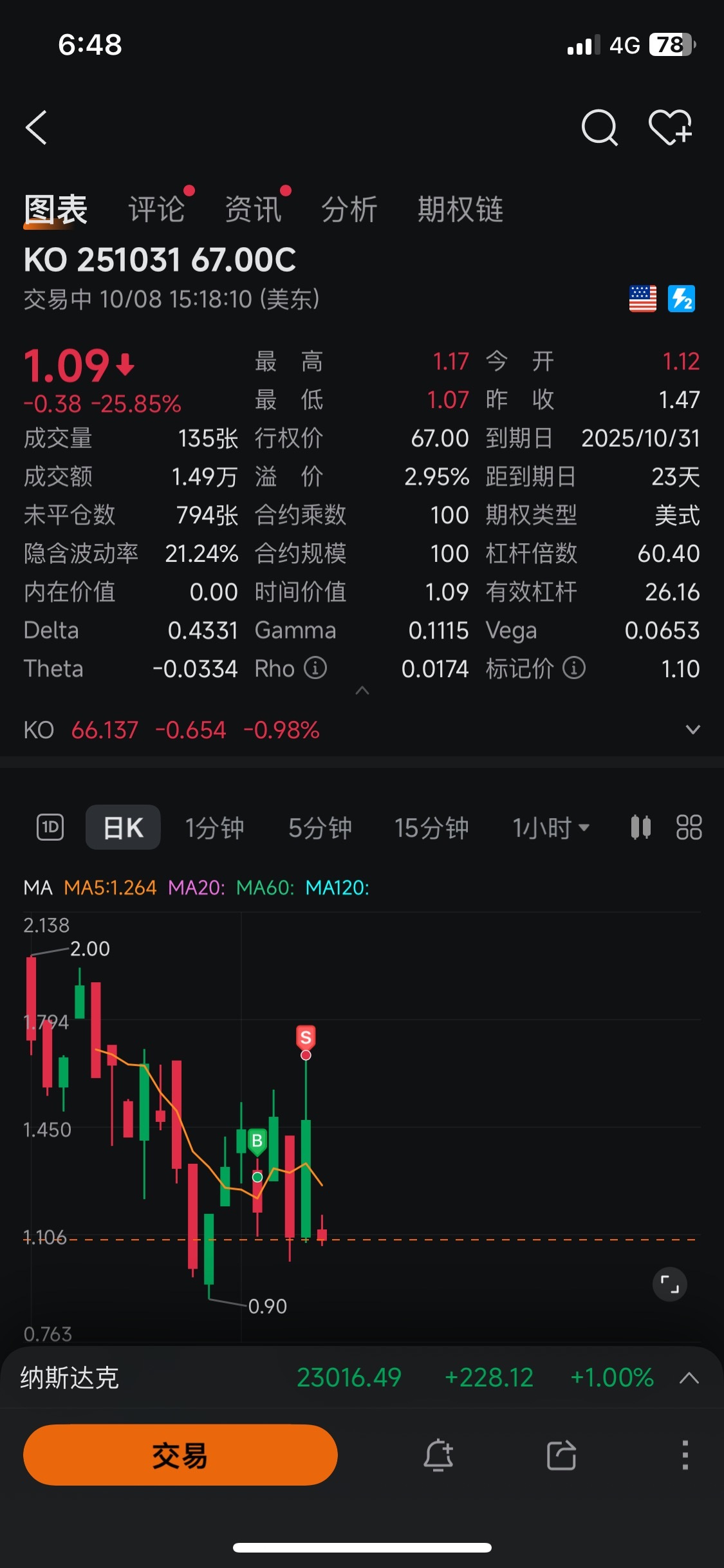The width and height of the screenshot is (724, 1568).
Task: Tap the orange 交易 button
Action: coord(180,1455)
